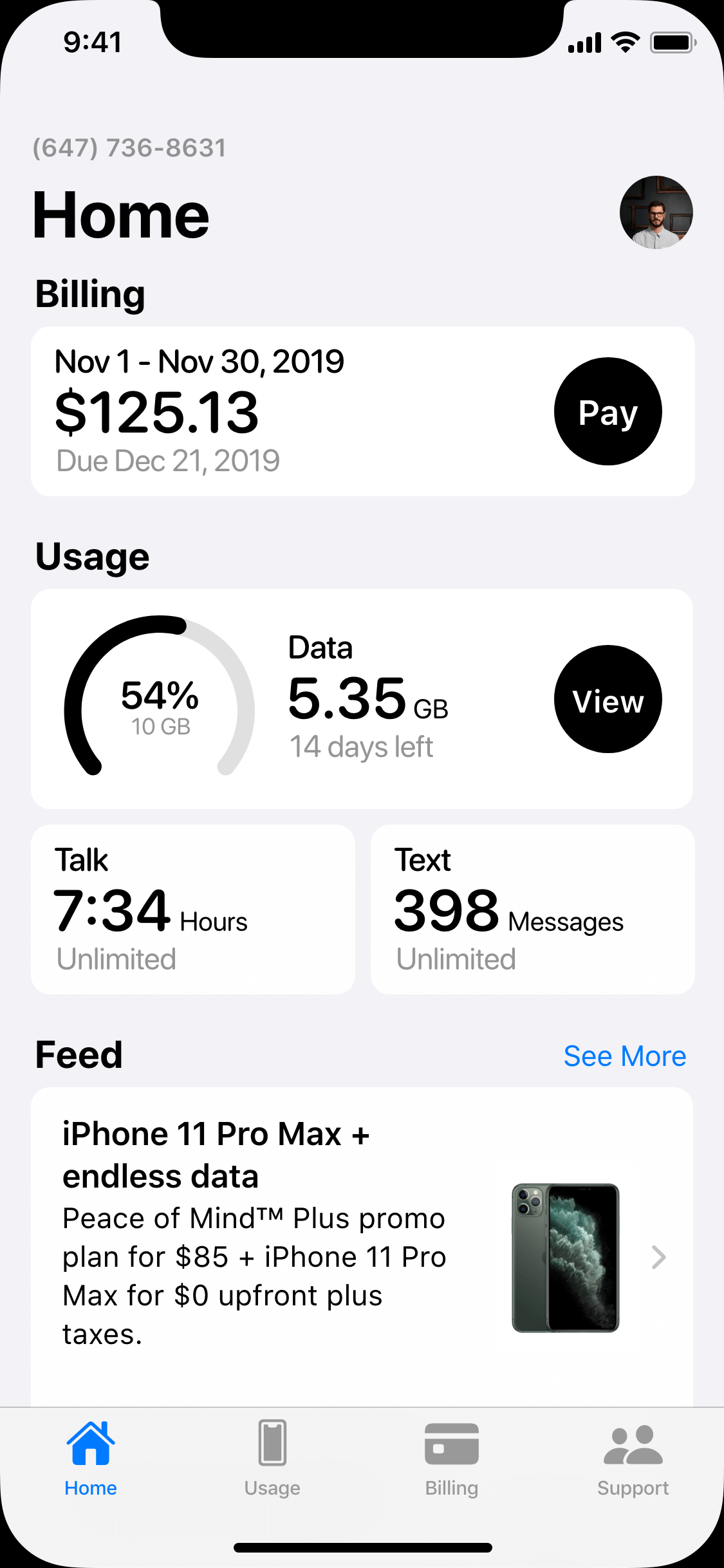Go to the Support tab
The width and height of the screenshot is (724, 1568).
click(x=633, y=1459)
